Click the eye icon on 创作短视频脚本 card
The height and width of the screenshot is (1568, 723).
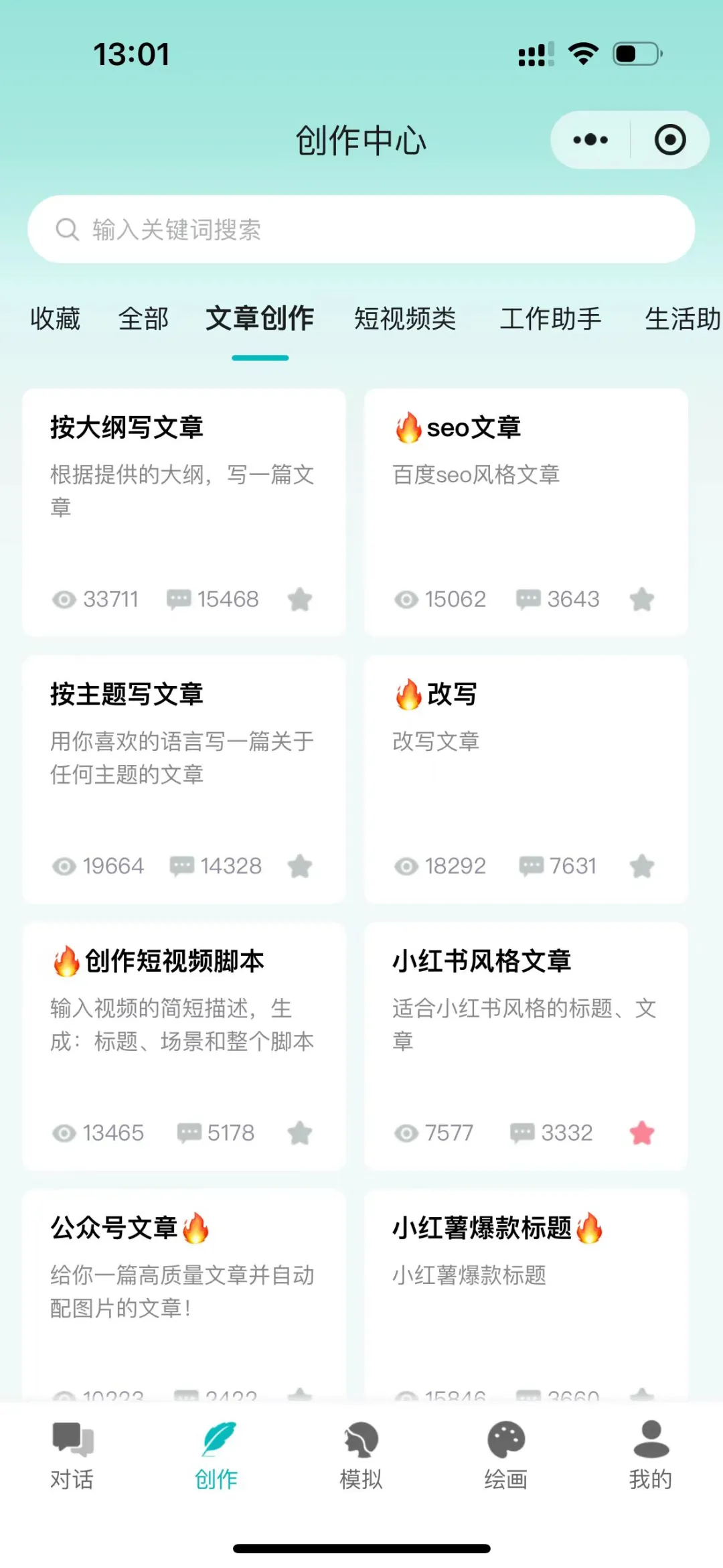coord(65,1133)
